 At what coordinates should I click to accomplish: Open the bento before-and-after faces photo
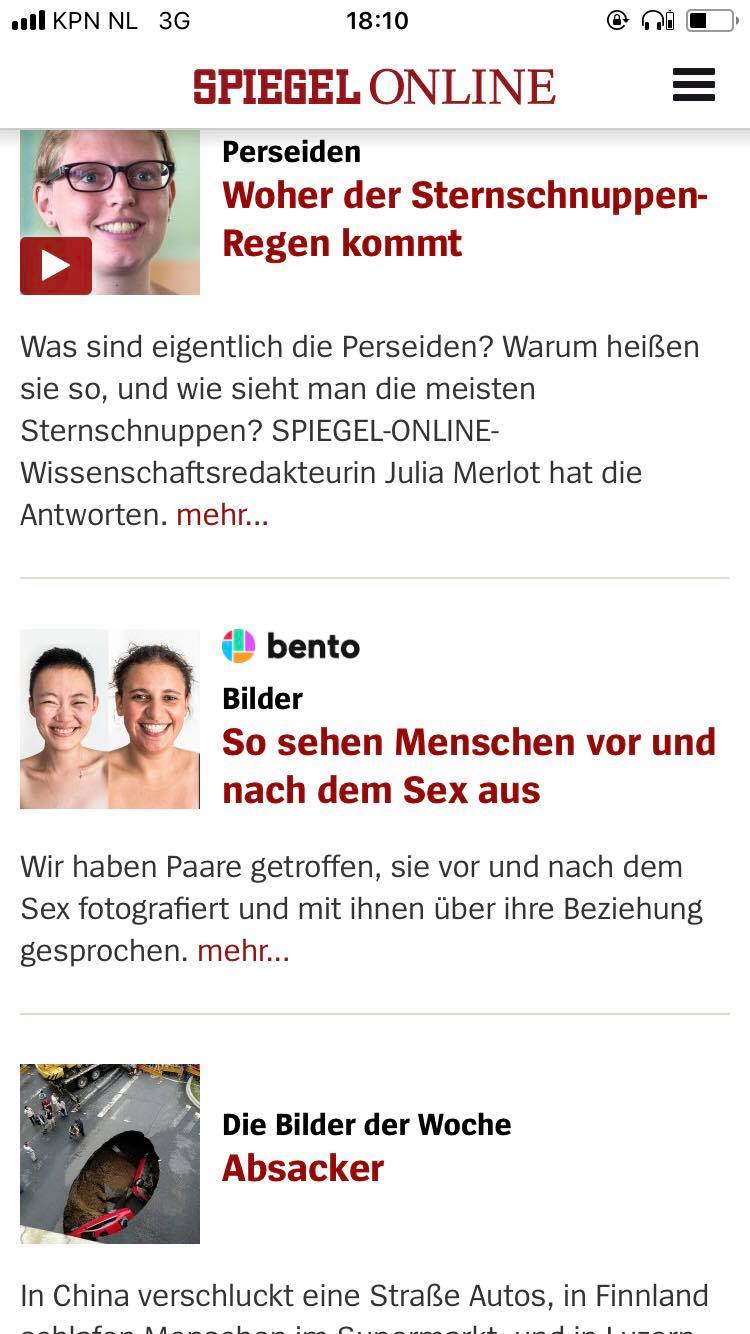click(x=110, y=719)
